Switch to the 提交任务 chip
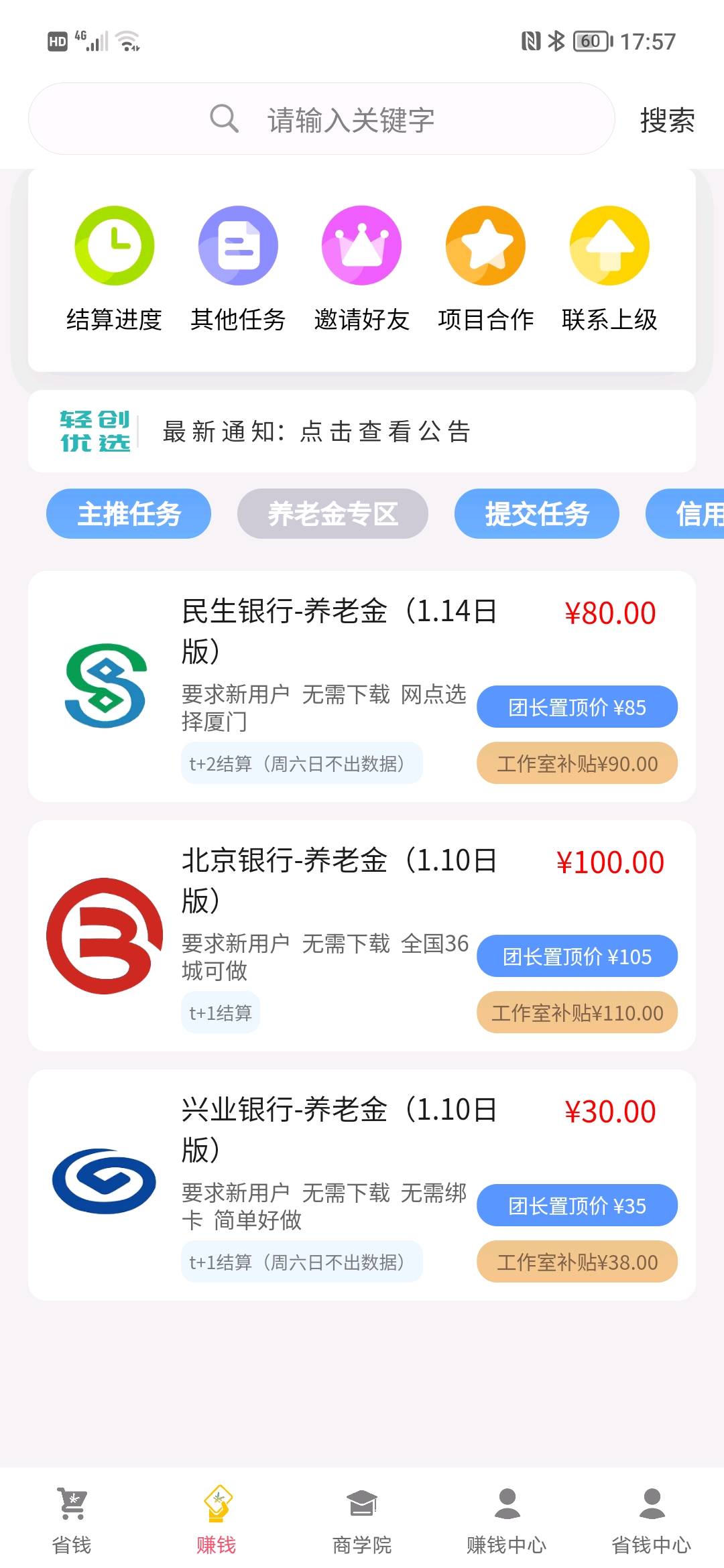This screenshot has width=724, height=1568. 537,514
